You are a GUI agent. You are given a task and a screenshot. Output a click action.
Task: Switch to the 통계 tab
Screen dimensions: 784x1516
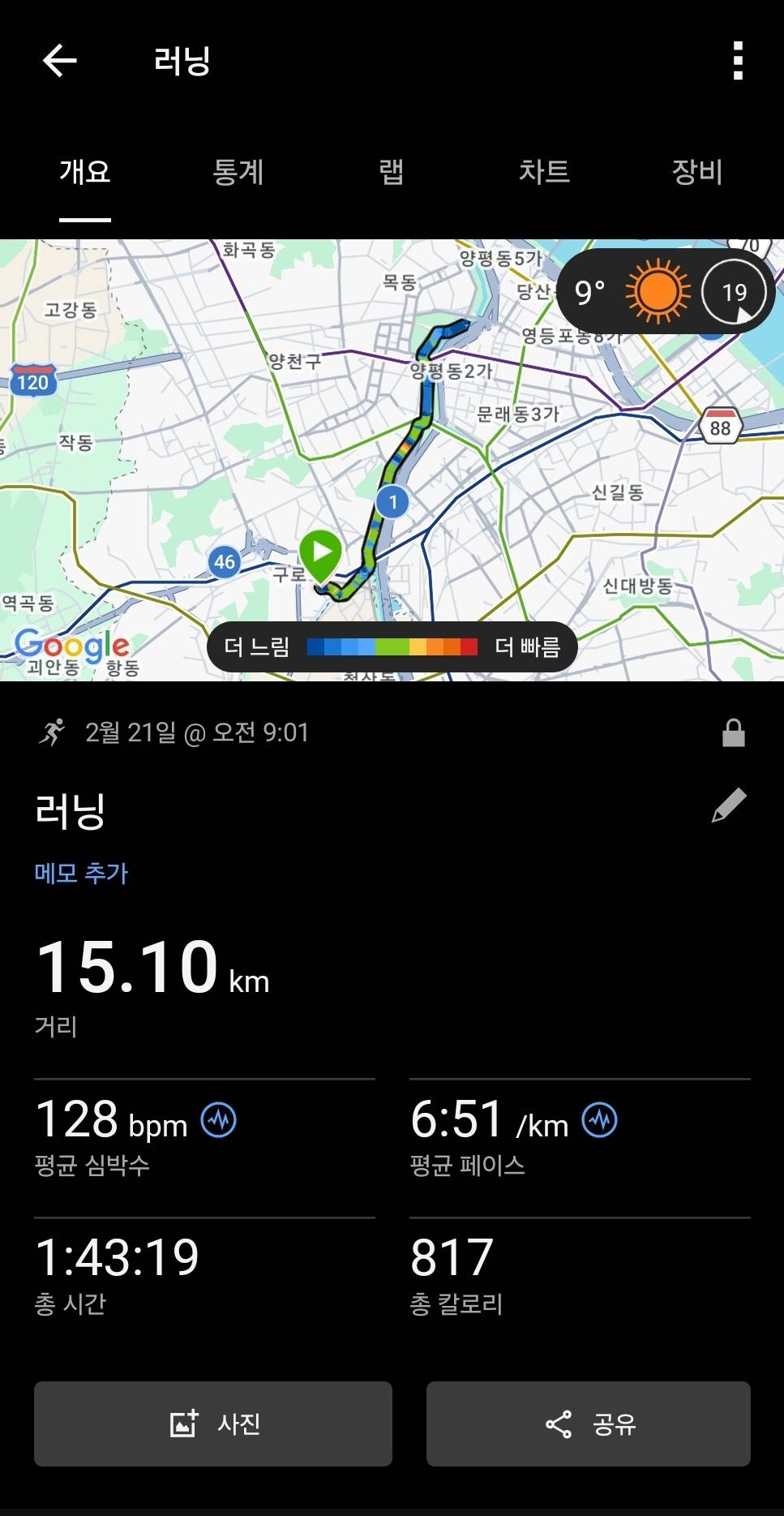tap(238, 173)
